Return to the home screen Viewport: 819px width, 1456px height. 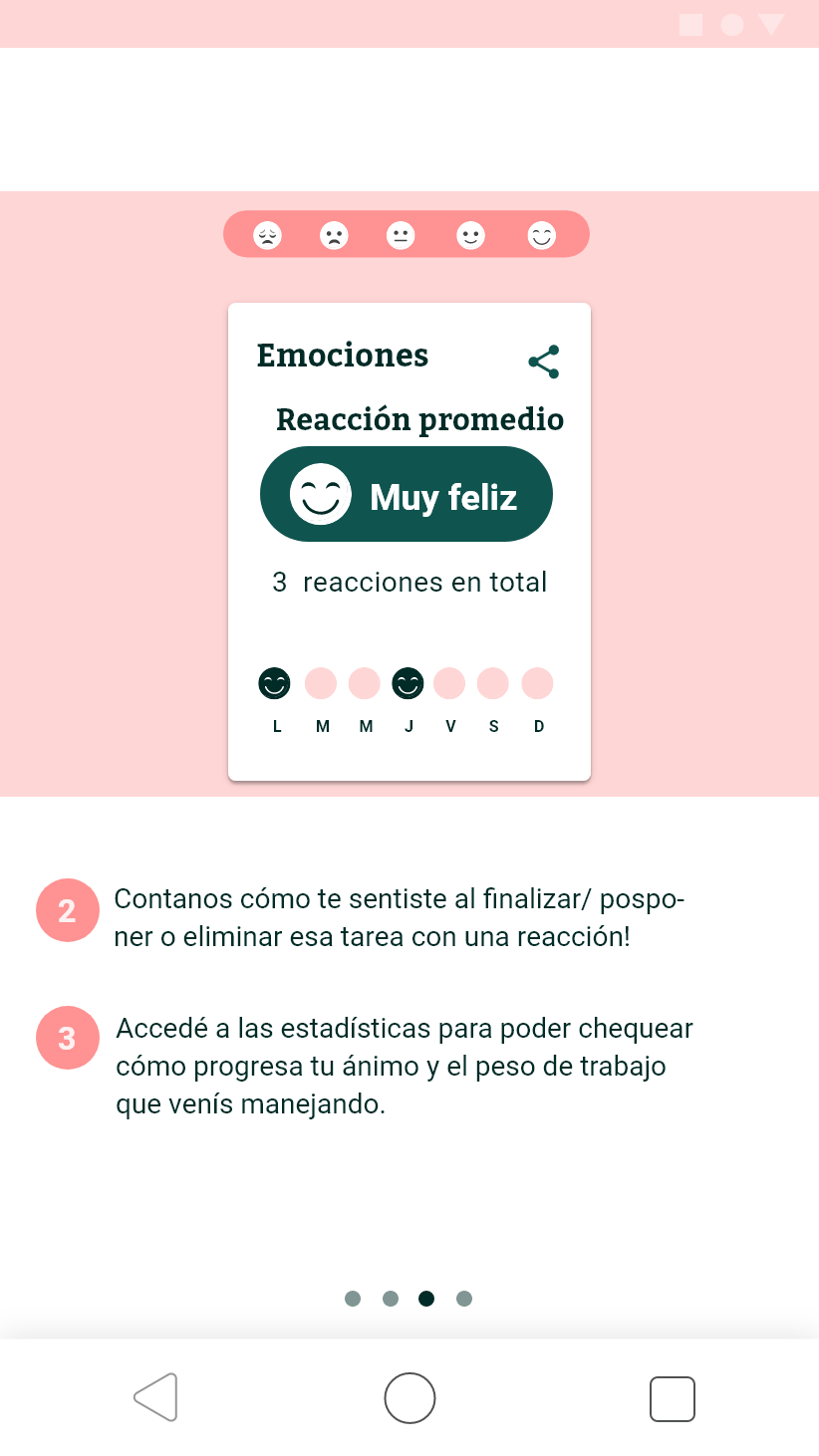409,1398
